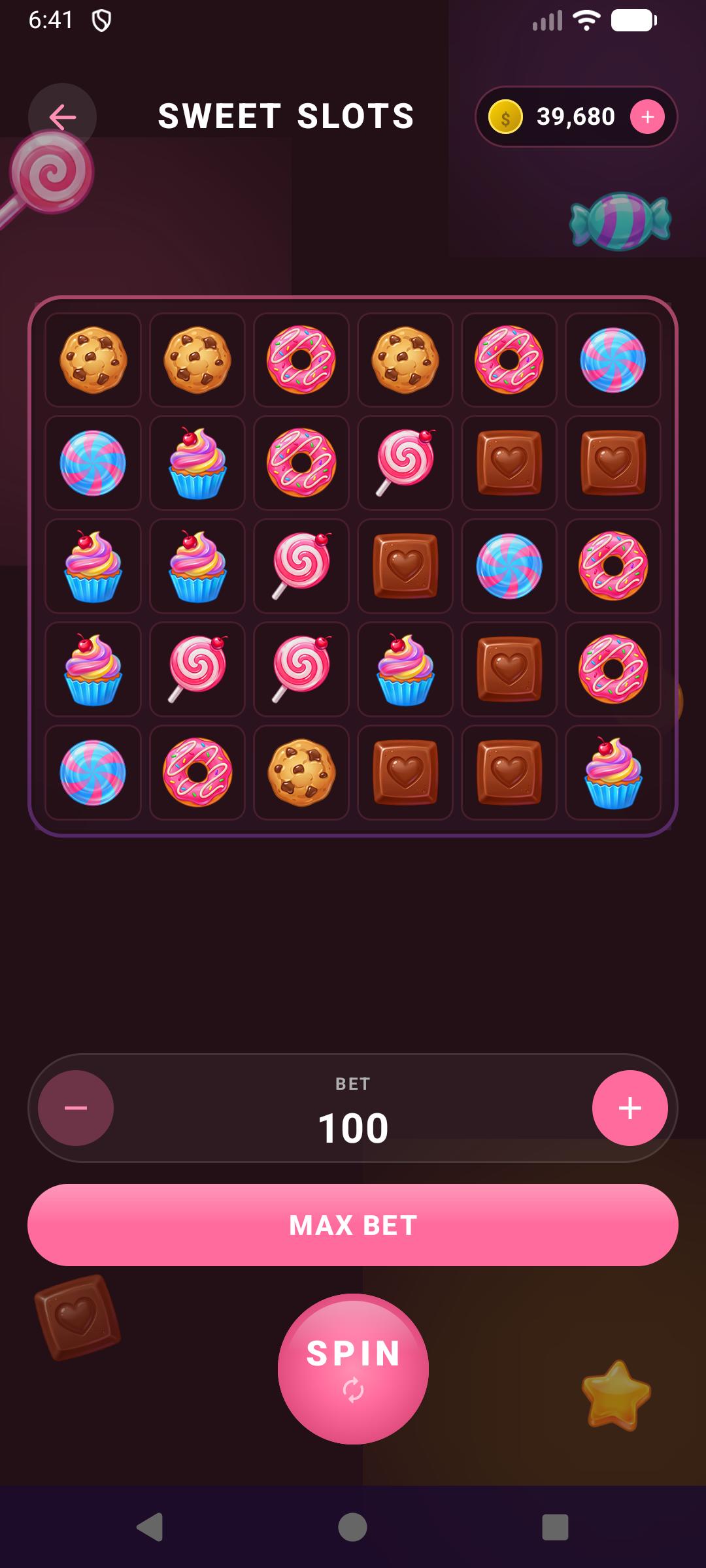The height and width of the screenshot is (1568, 706).
Task: Open the recent apps overview
Action: pyautogui.click(x=555, y=1527)
